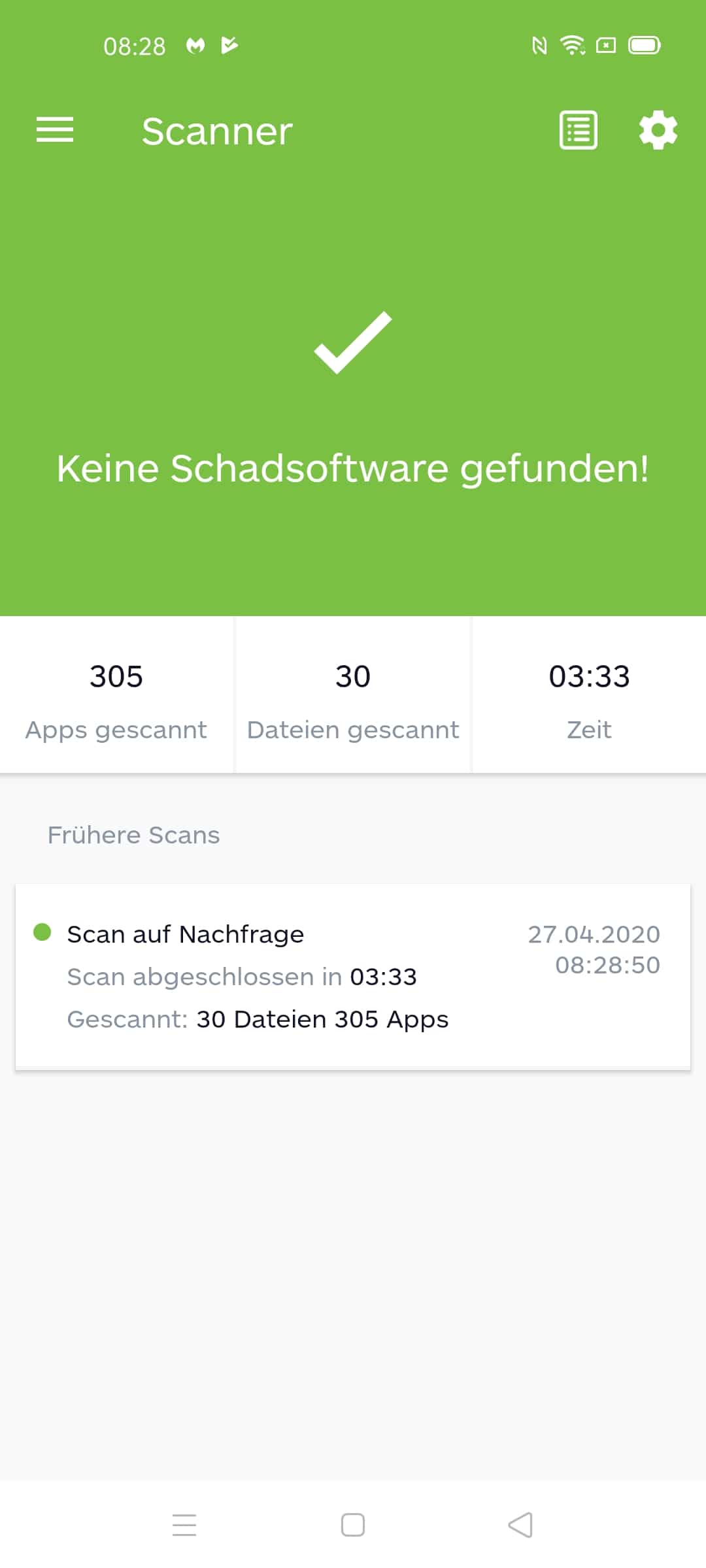Image resolution: width=706 pixels, height=1568 pixels.
Task: Open the hamburger drawer menu
Action: tap(55, 130)
